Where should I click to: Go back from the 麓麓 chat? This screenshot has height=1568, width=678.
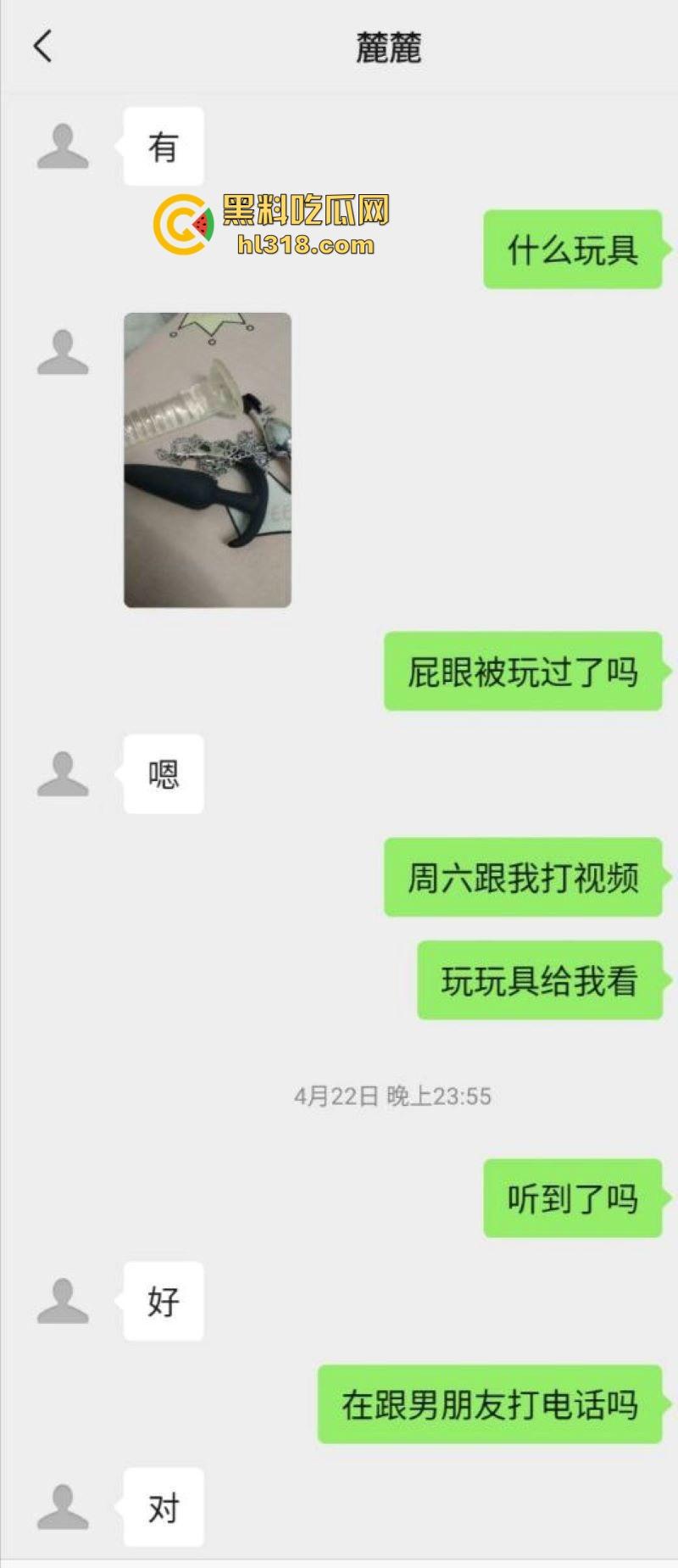point(42,47)
